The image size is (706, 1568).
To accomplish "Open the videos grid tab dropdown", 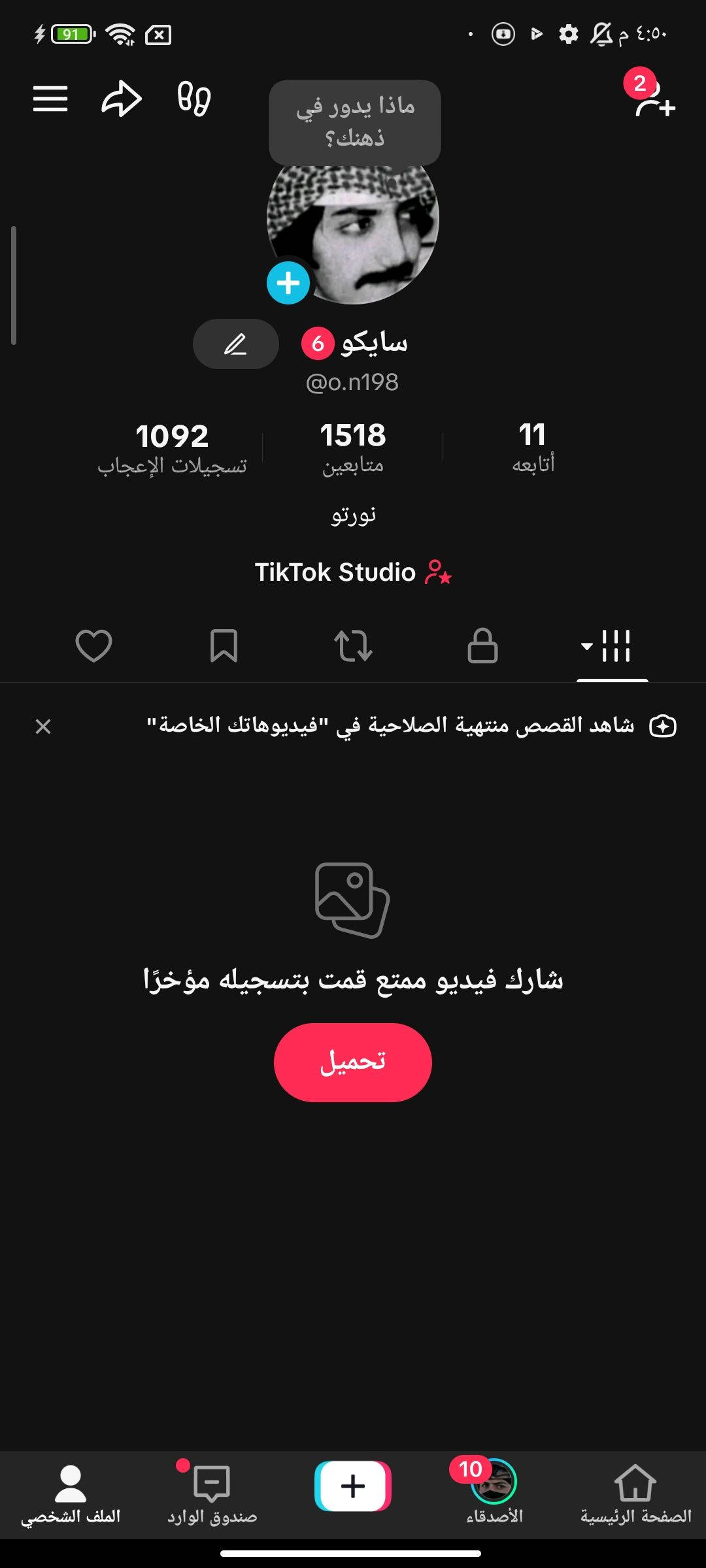I will pos(608,645).
